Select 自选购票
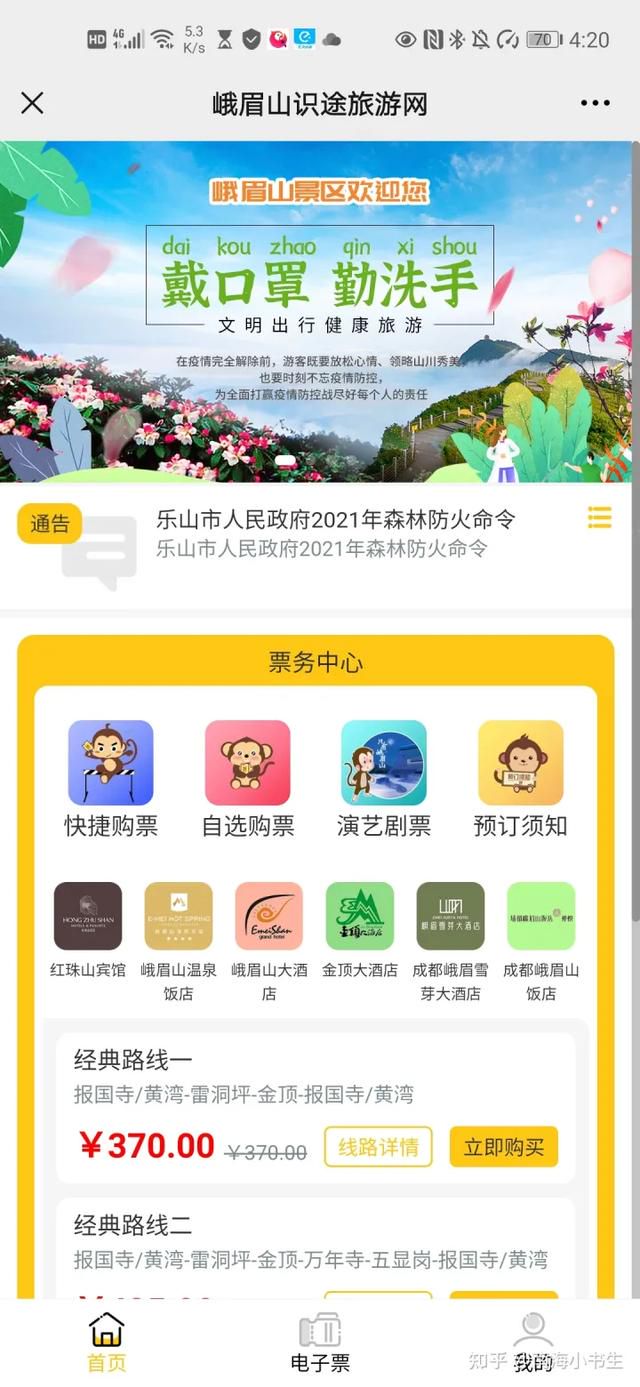Screen dimensions: 640x1387 pyautogui.click(x=248, y=779)
